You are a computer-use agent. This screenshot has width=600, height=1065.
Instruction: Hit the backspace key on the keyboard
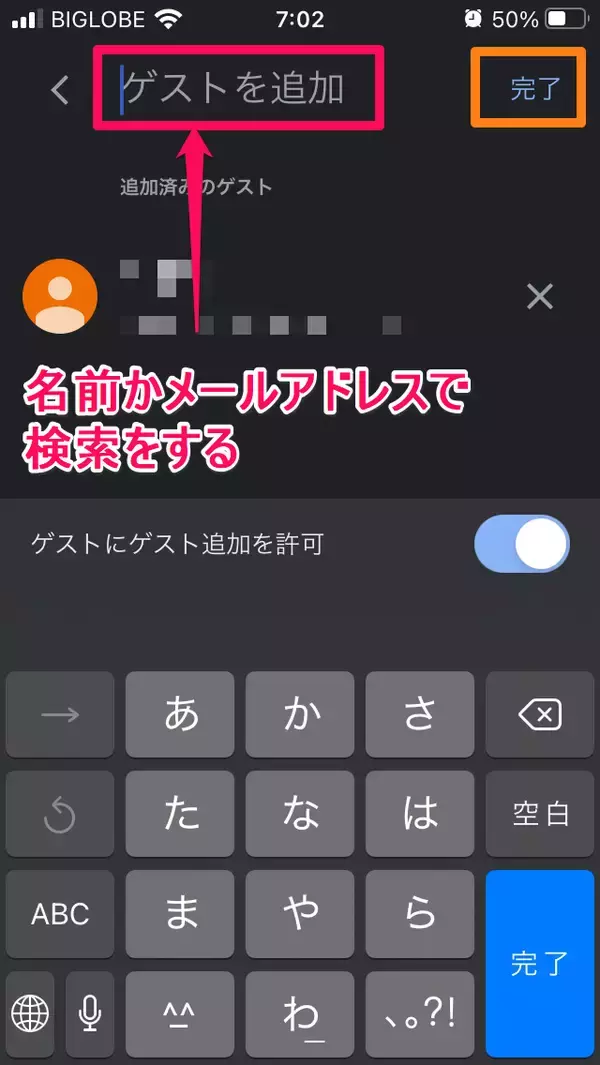click(x=540, y=714)
